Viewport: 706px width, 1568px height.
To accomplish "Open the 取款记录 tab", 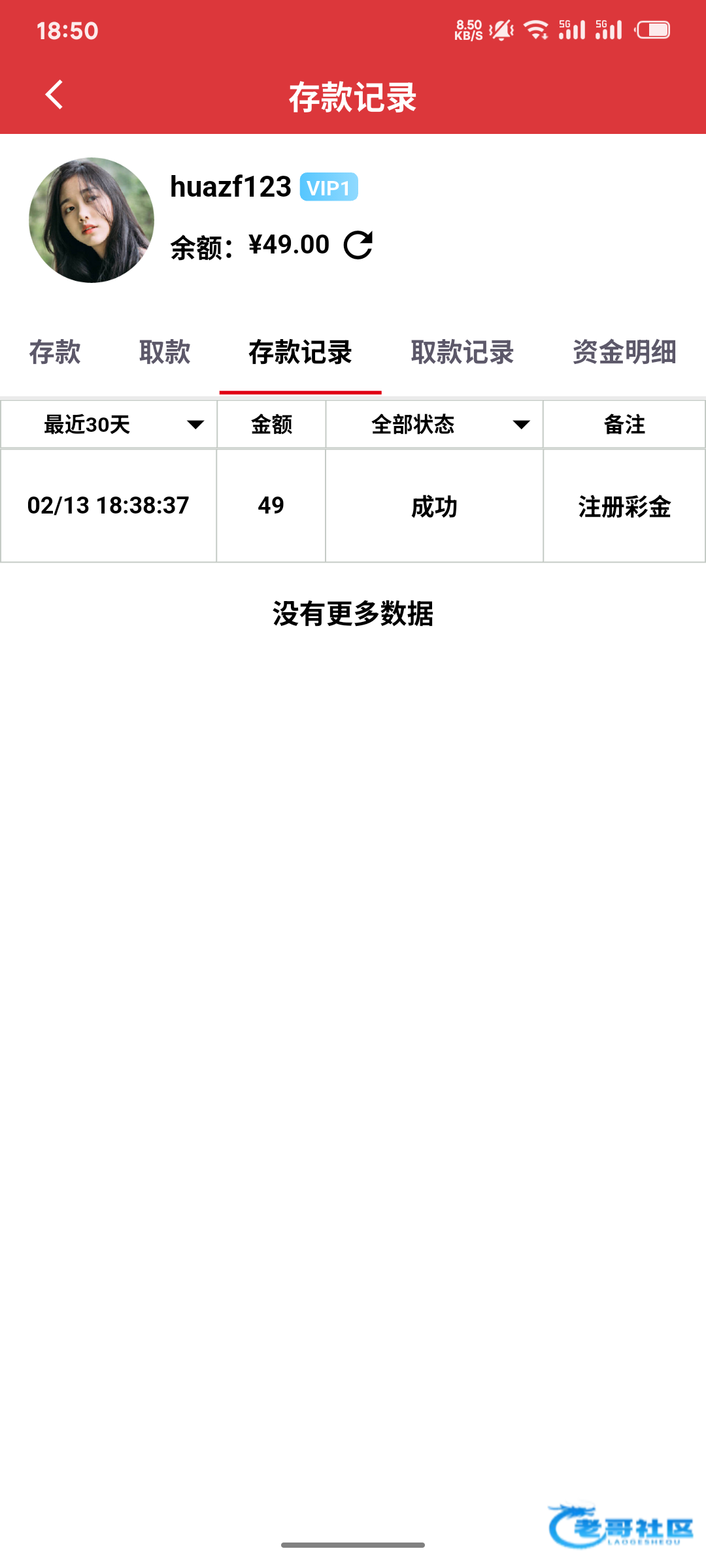I will point(462,352).
